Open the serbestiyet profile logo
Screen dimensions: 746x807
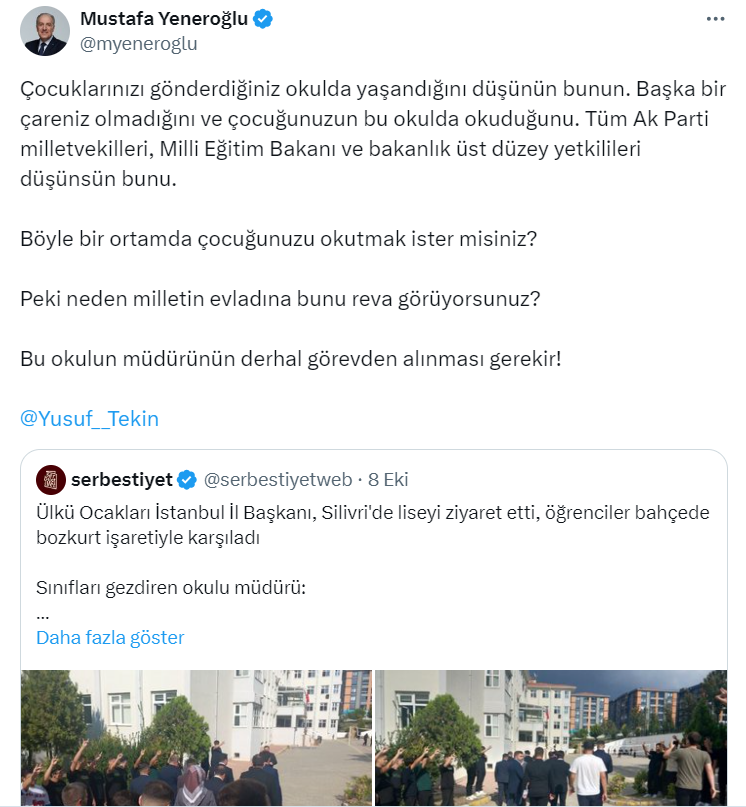coord(50,479)
